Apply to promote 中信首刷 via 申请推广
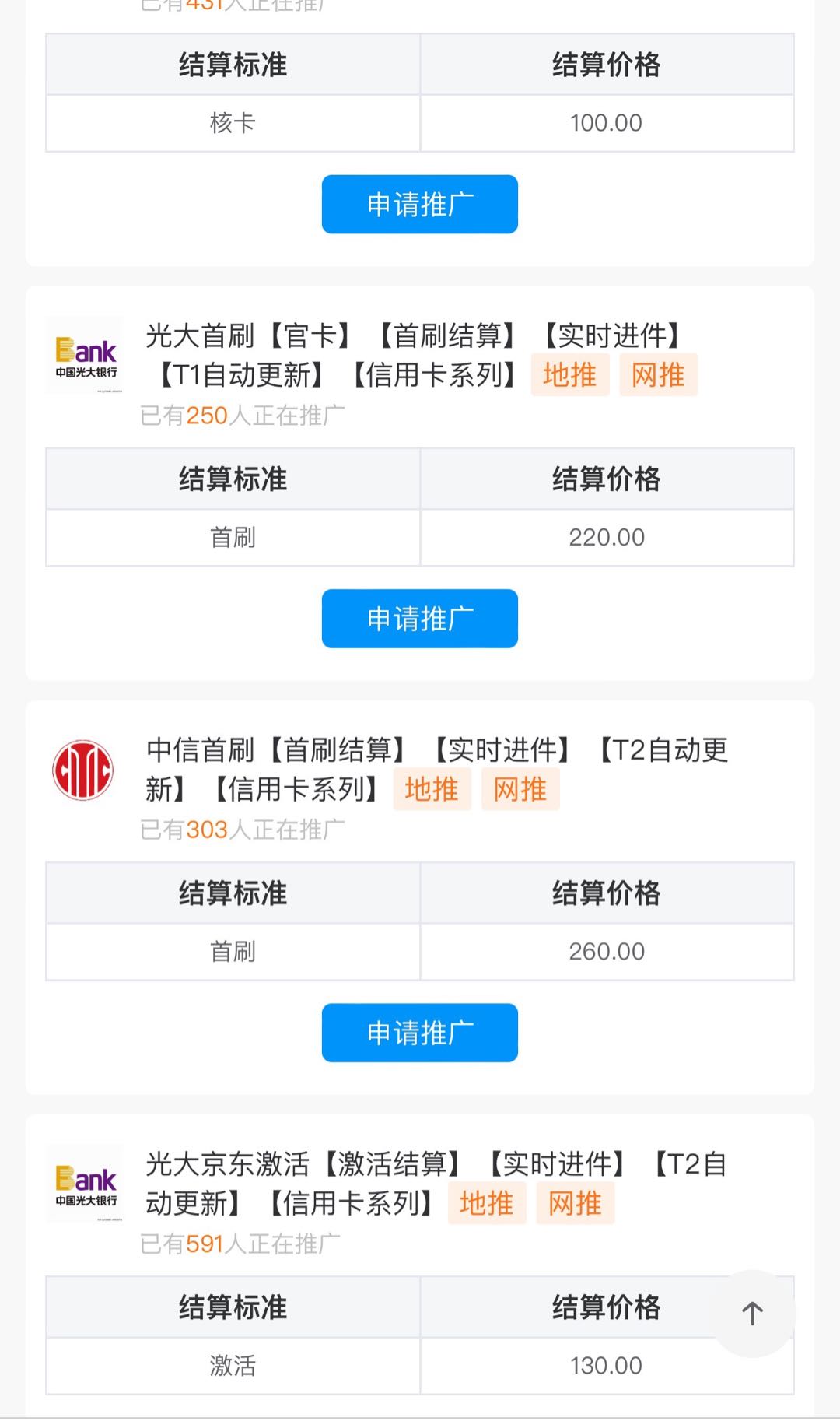 click(x=420, y=1033)
